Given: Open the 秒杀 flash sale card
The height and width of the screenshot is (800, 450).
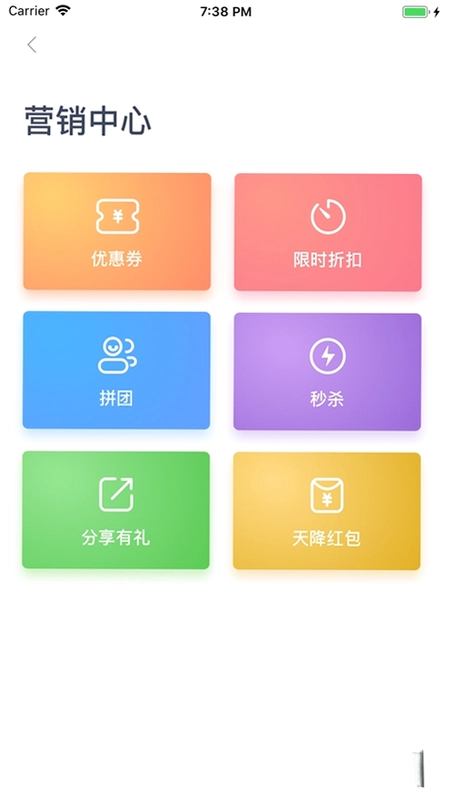Looking at the screenshot, I should click(327, 372).
